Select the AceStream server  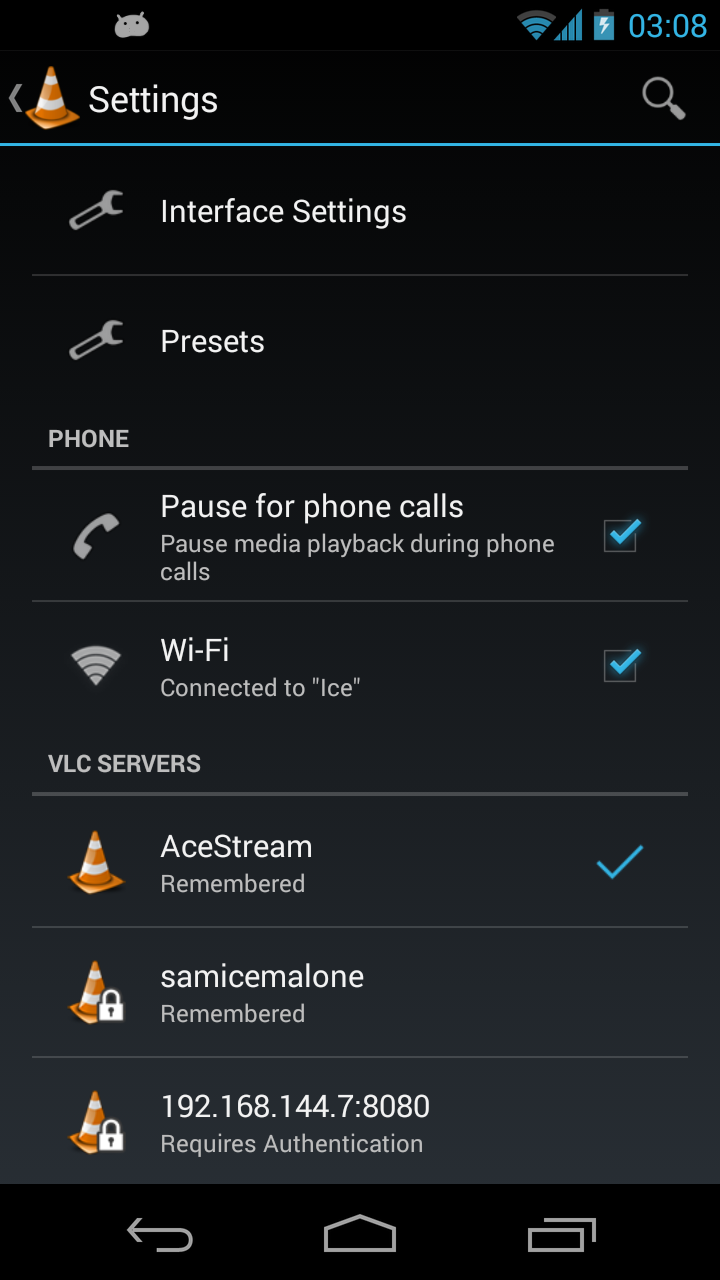[x=237, y=862]
